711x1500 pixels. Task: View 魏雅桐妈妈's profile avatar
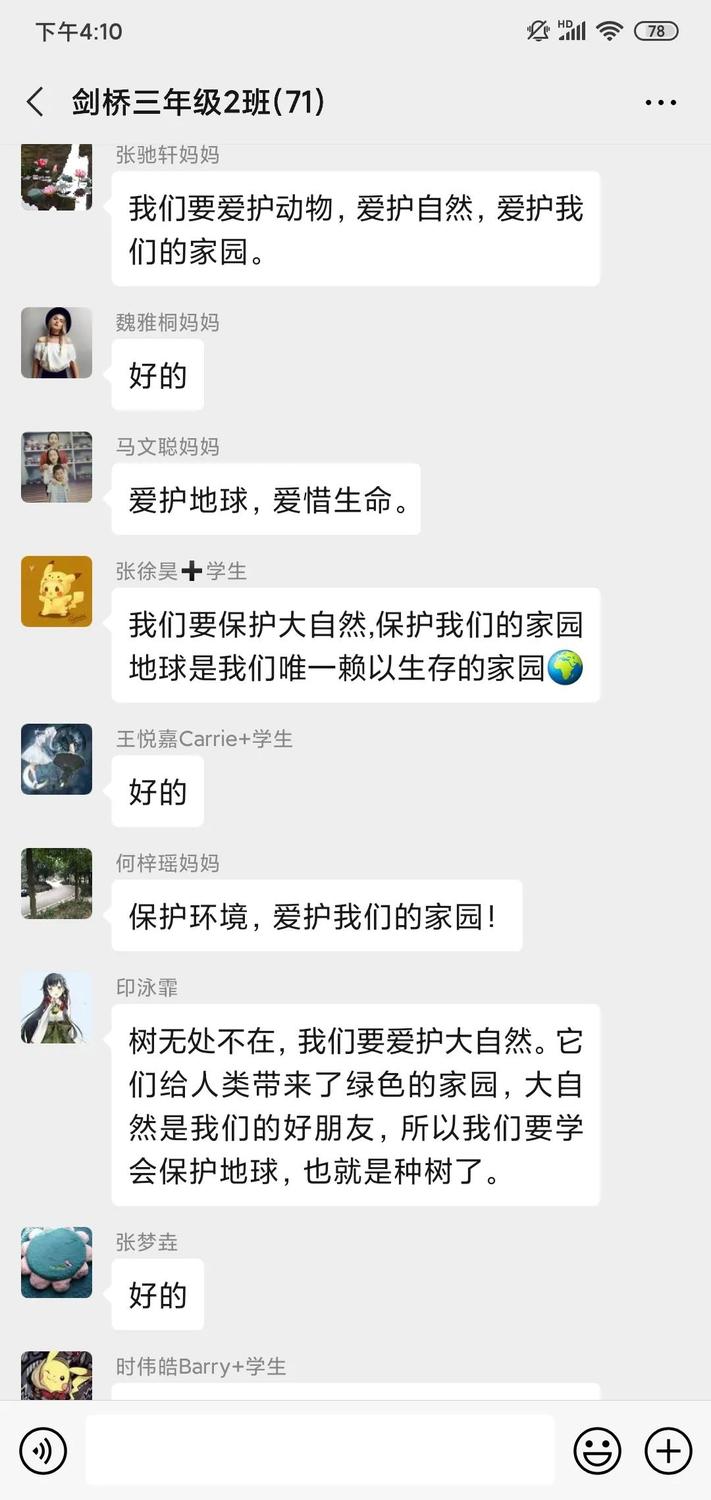[x=57, y=342]
